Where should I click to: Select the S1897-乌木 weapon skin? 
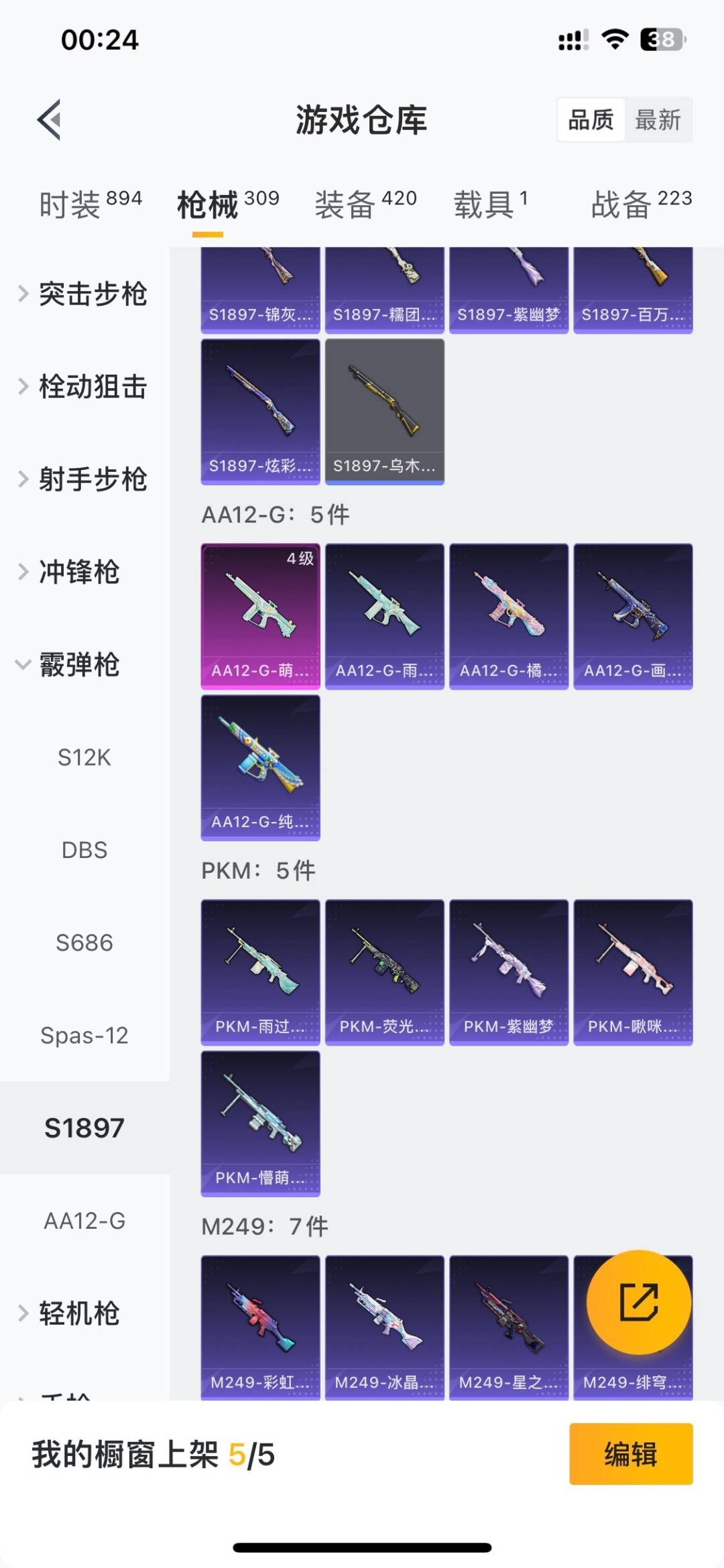click(x=385, y=409)
